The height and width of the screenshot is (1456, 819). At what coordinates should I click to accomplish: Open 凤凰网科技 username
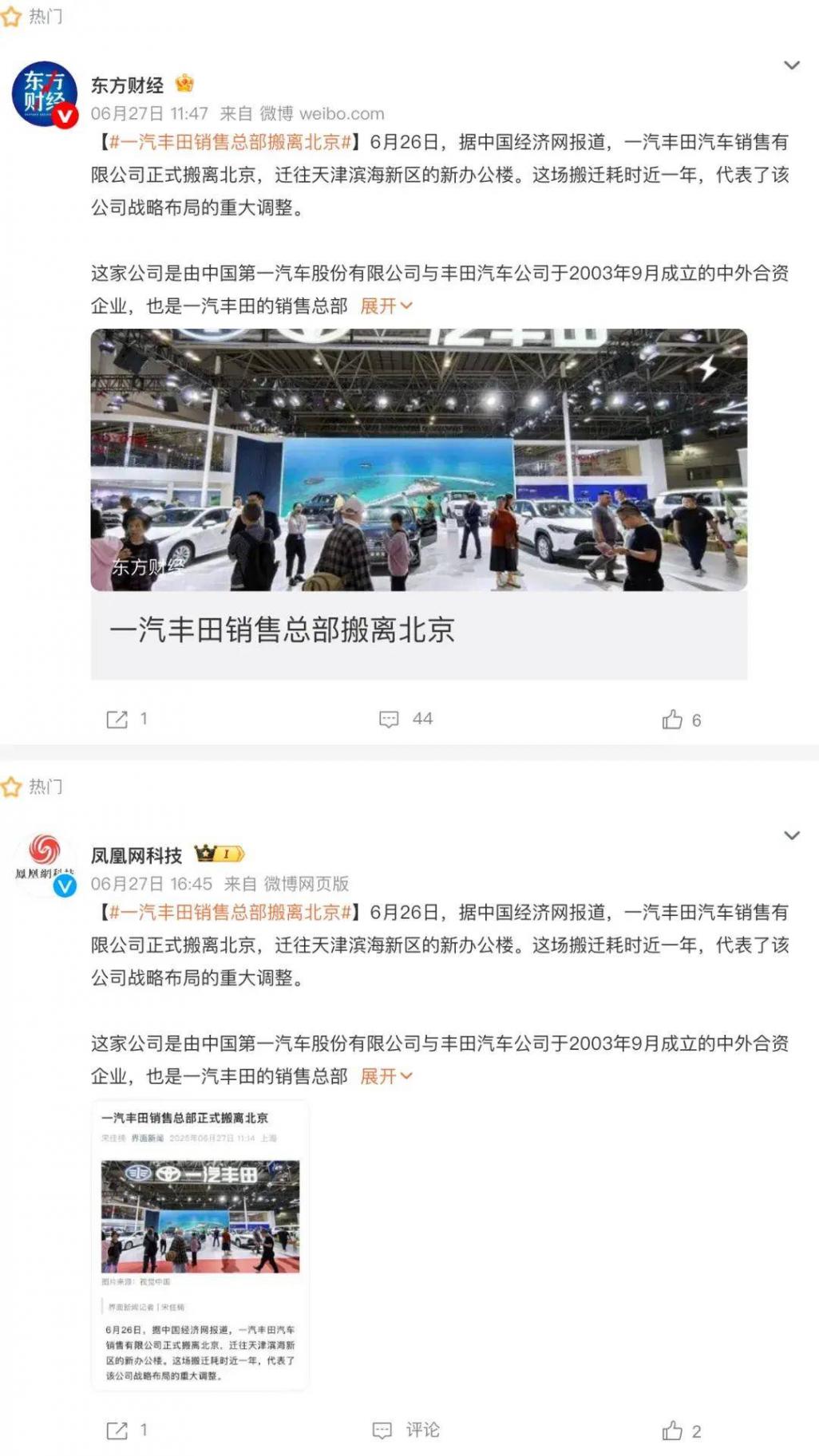pyautogui.click(x=136, y=855)
